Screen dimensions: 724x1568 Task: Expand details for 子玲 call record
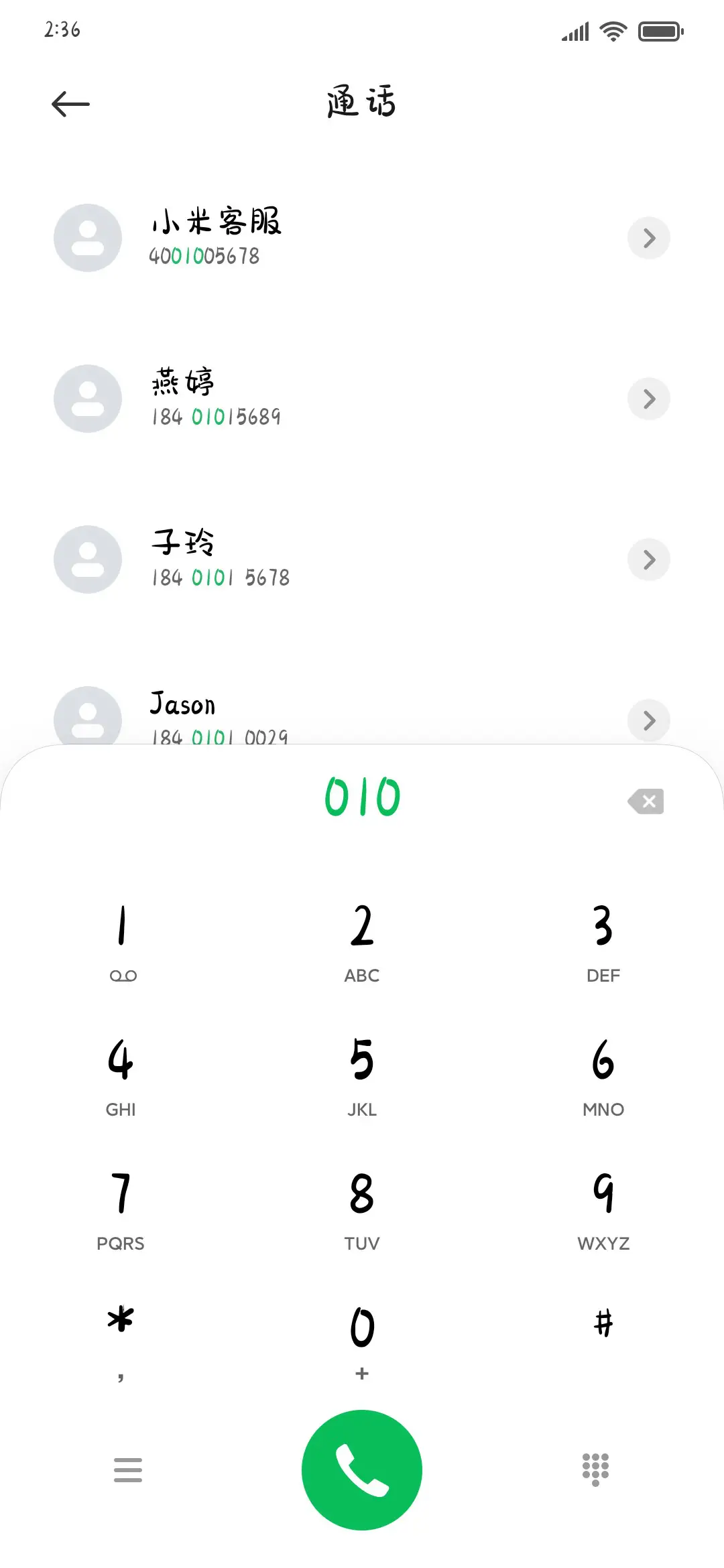(648, 560)
